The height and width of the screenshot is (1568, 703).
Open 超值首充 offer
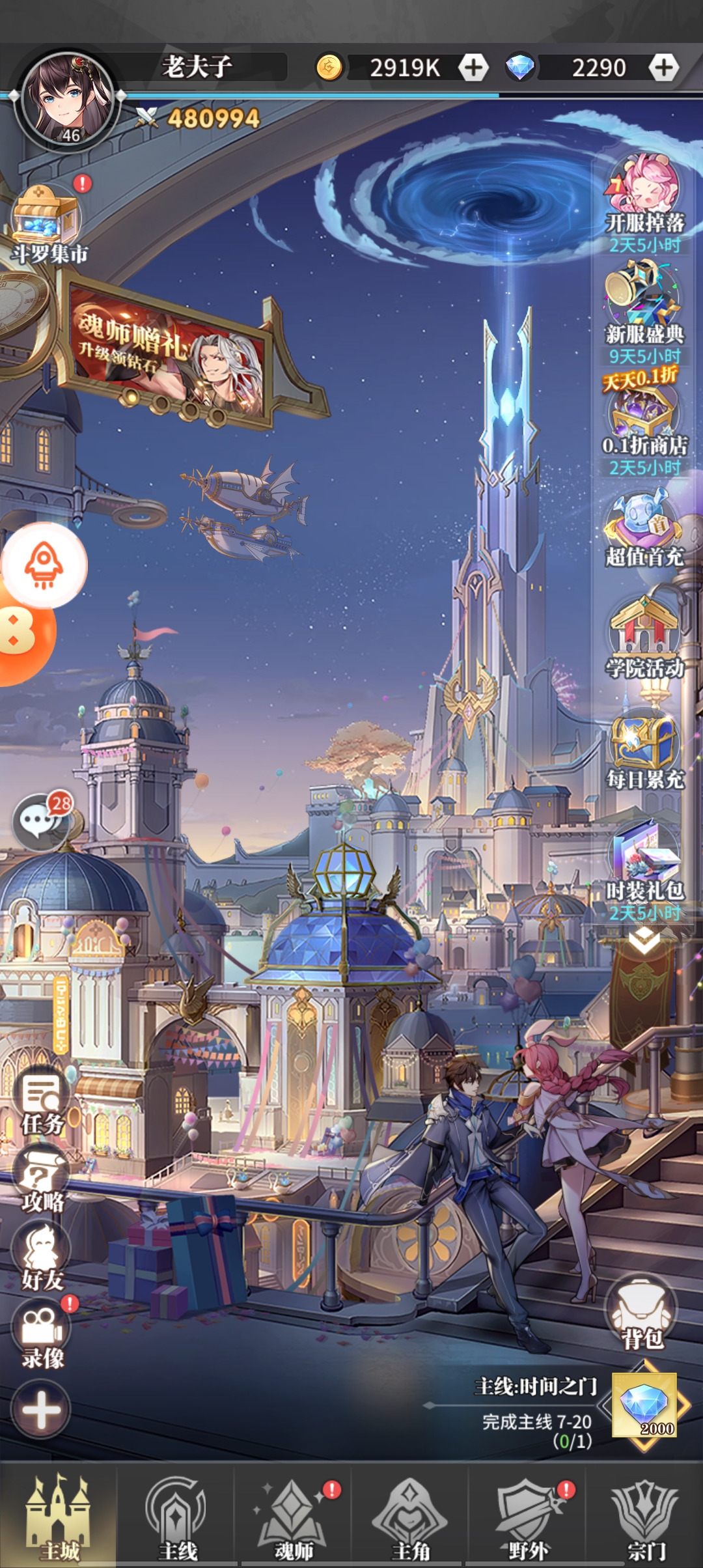tap(644, 529)
